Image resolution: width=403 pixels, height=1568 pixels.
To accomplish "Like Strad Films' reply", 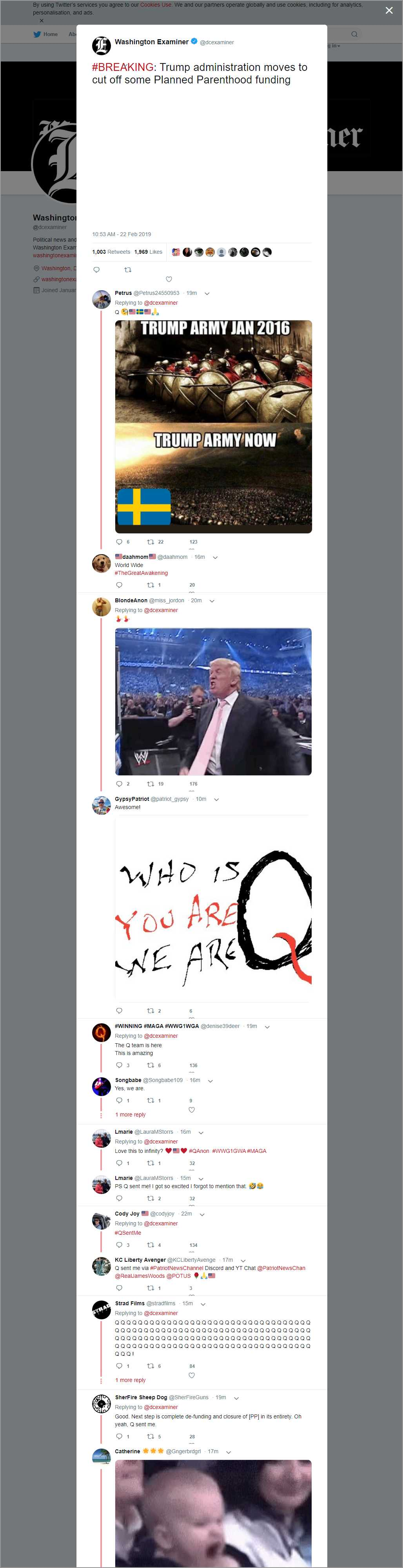I will pyautogui.click(x=191, y=1375).
